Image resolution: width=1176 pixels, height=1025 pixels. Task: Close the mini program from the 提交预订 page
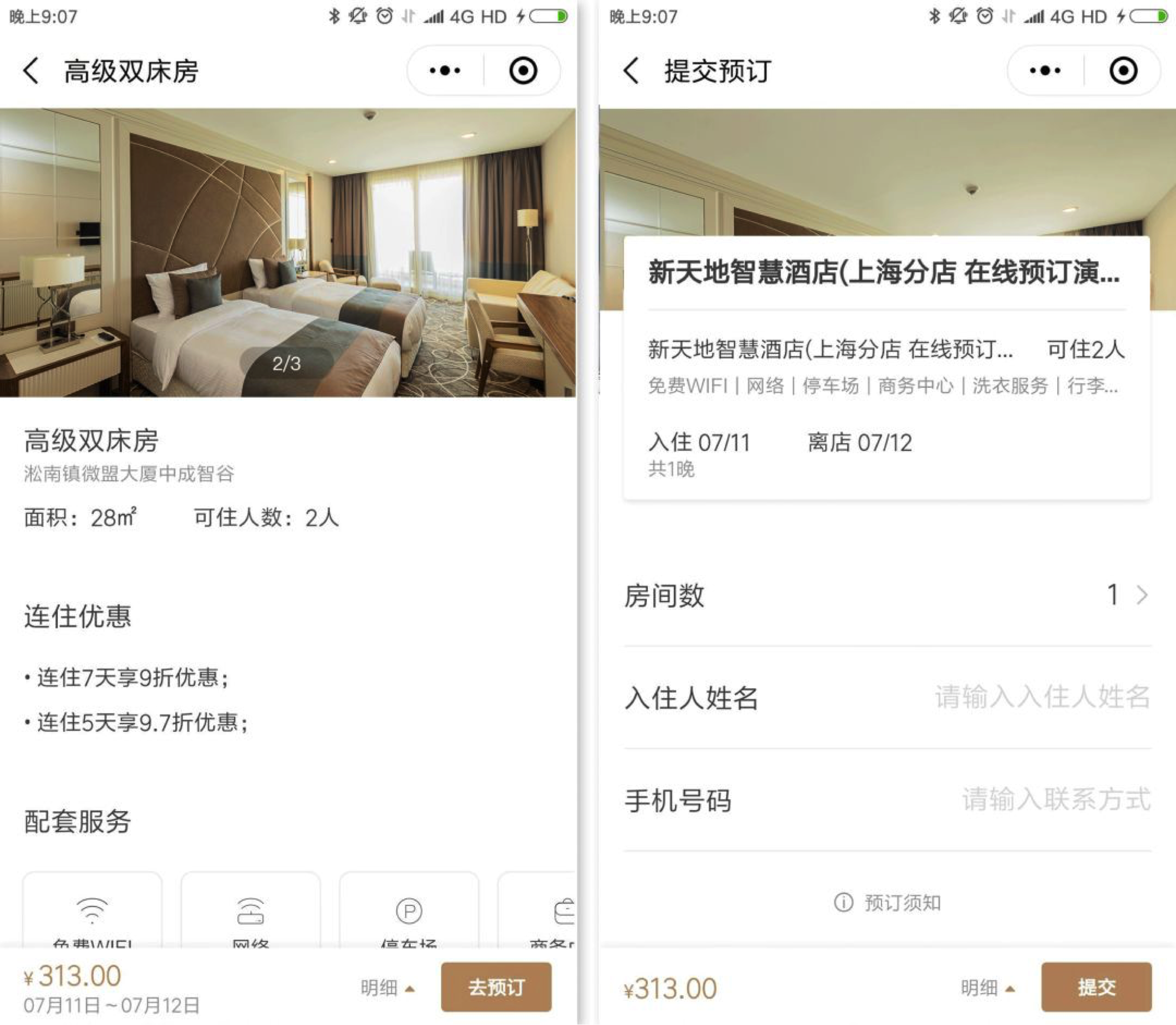point(1123,71)
